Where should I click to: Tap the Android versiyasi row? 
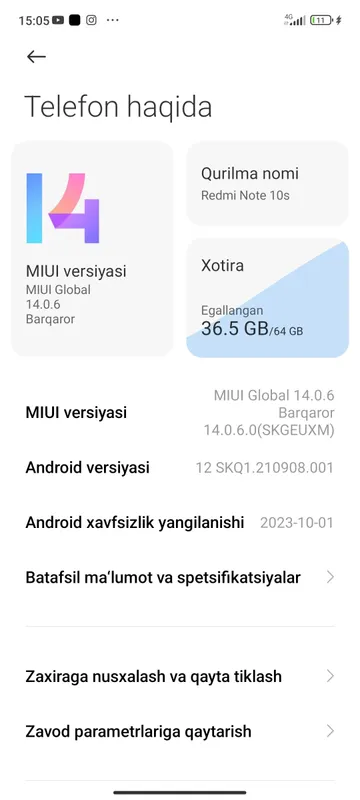click(180, 467)
